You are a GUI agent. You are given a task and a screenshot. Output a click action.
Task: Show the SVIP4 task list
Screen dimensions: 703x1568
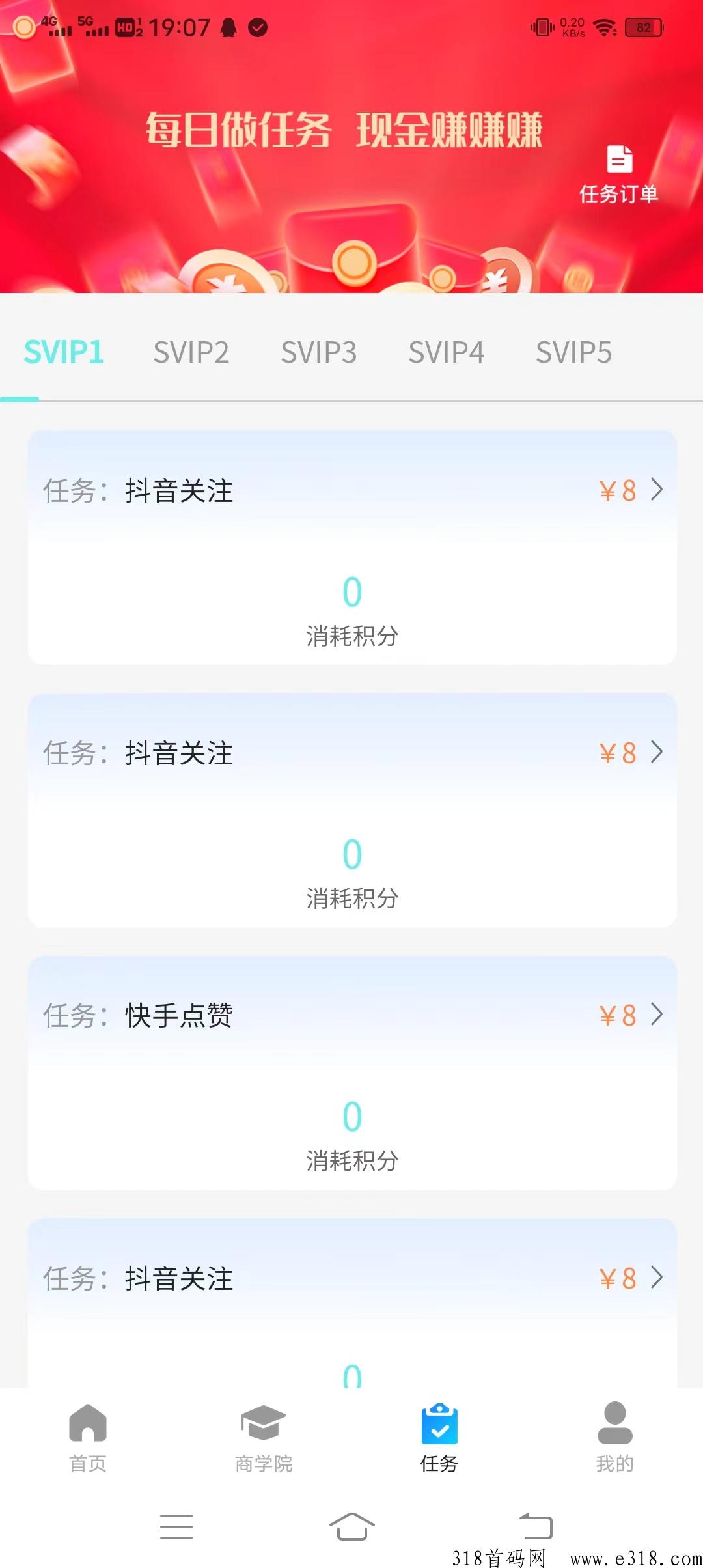pos(447,352)
